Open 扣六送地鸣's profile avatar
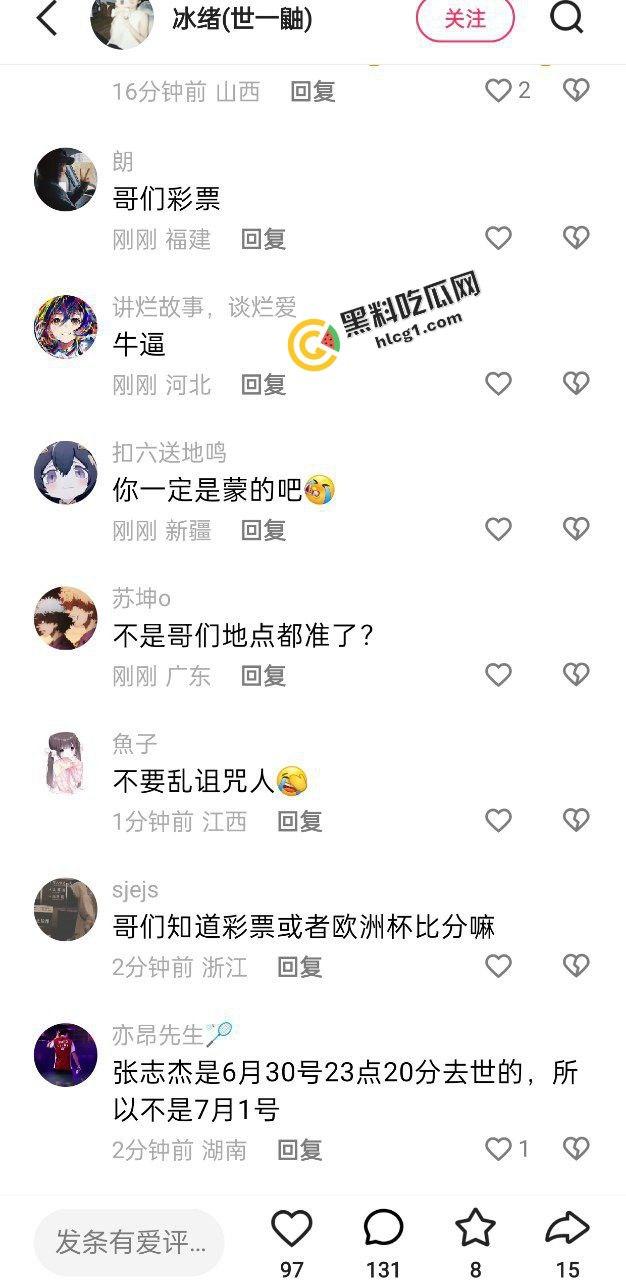626x1280 pixels. [66, 471]
